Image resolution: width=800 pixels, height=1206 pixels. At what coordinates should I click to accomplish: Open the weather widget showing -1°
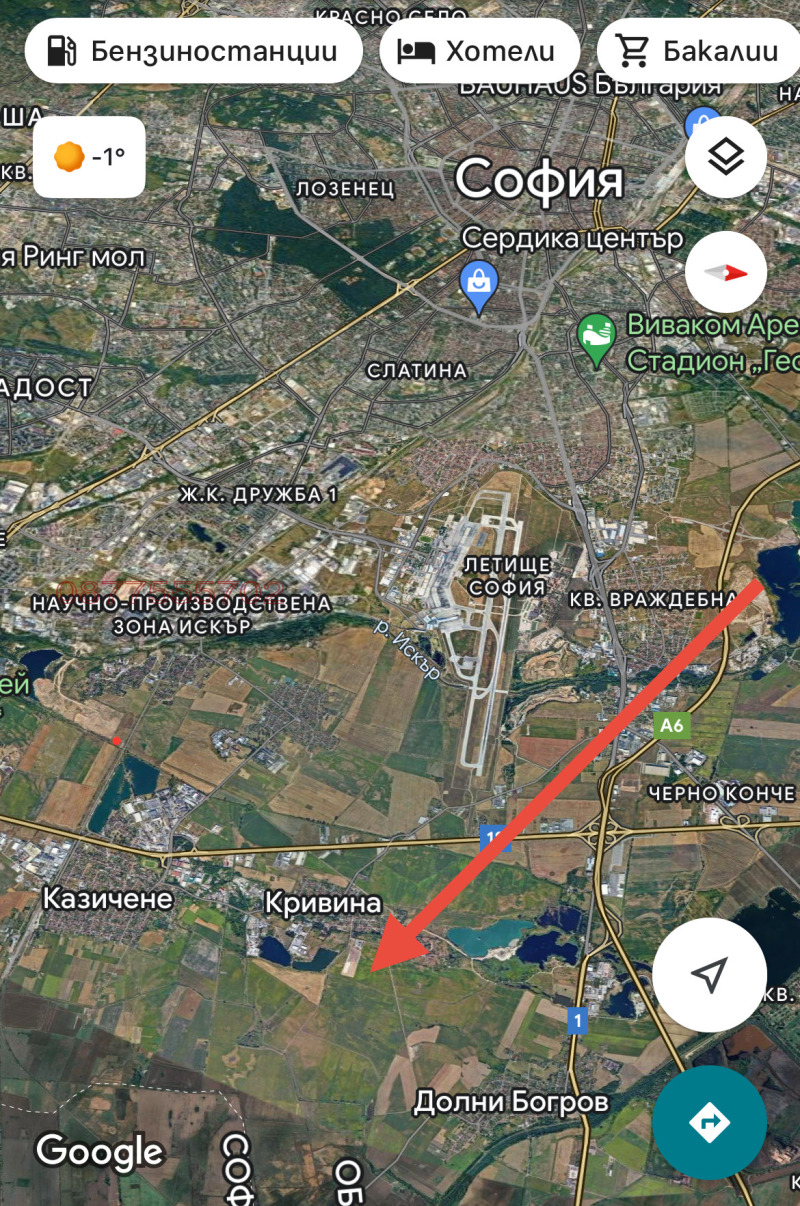click(x=89, y=157)
